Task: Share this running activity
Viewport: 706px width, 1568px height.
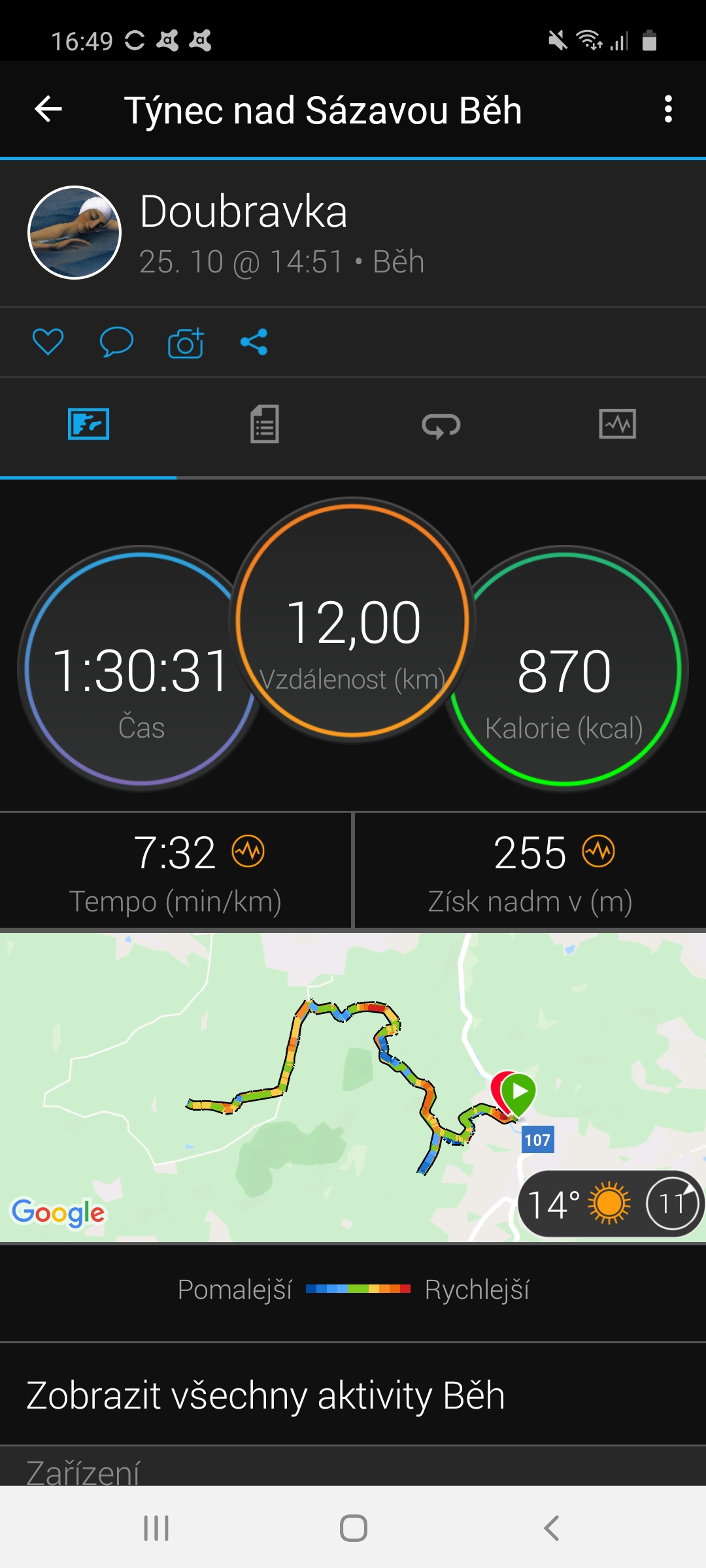Action: pyautogui.click(x=254, y=342)
